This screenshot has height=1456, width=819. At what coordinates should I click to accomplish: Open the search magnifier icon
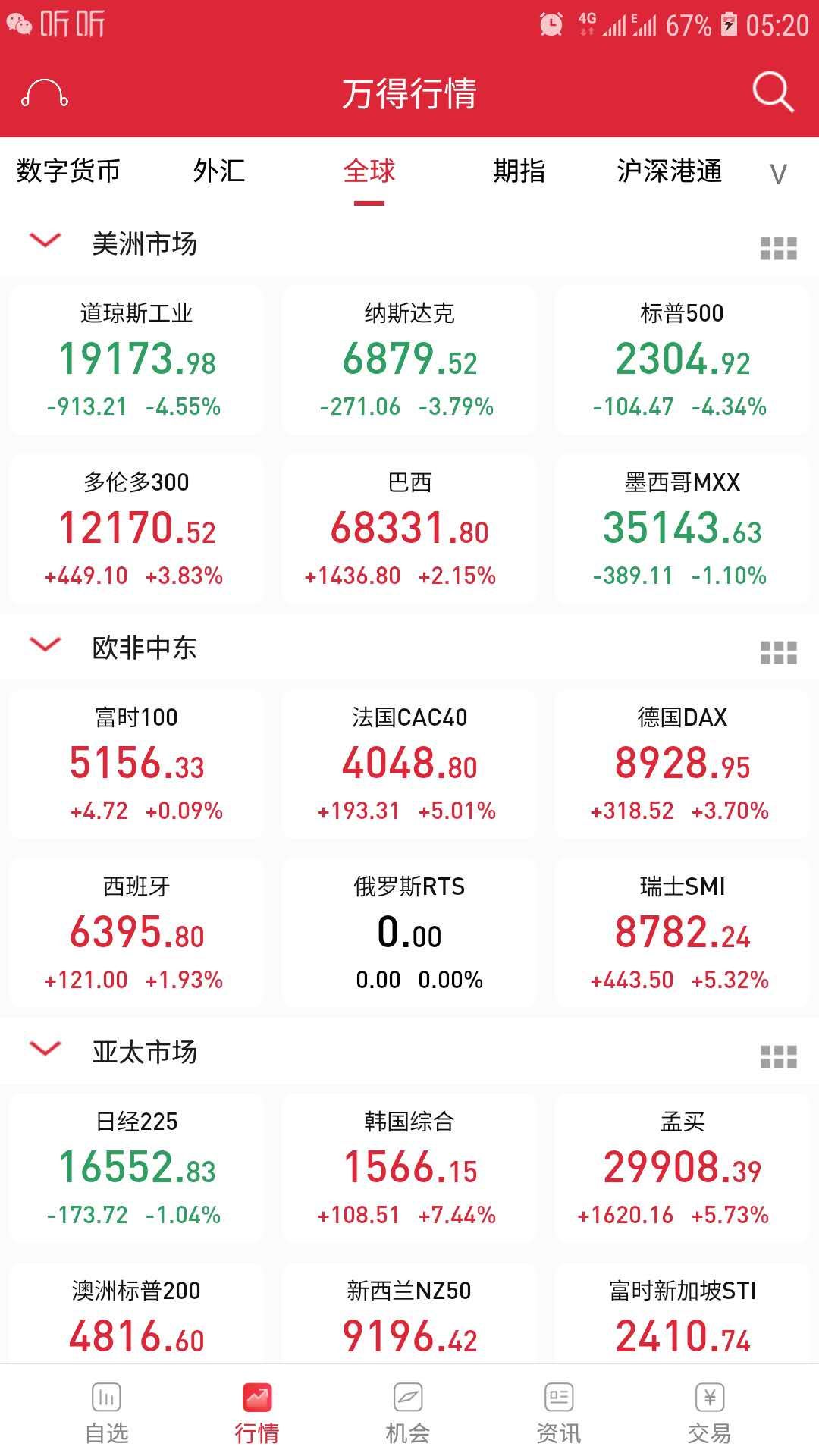(773, 93)
